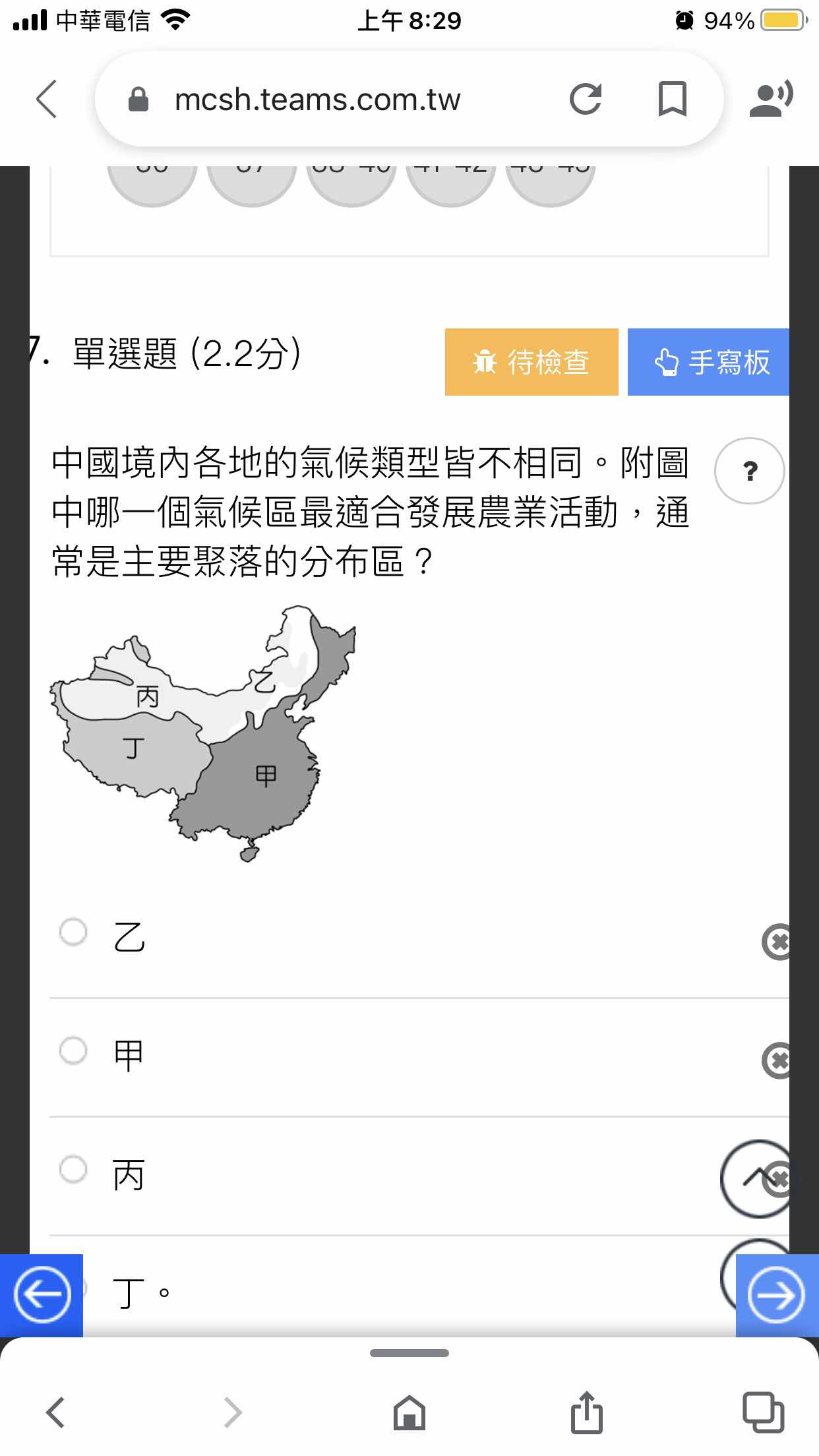Open the browser home page

409,1412
